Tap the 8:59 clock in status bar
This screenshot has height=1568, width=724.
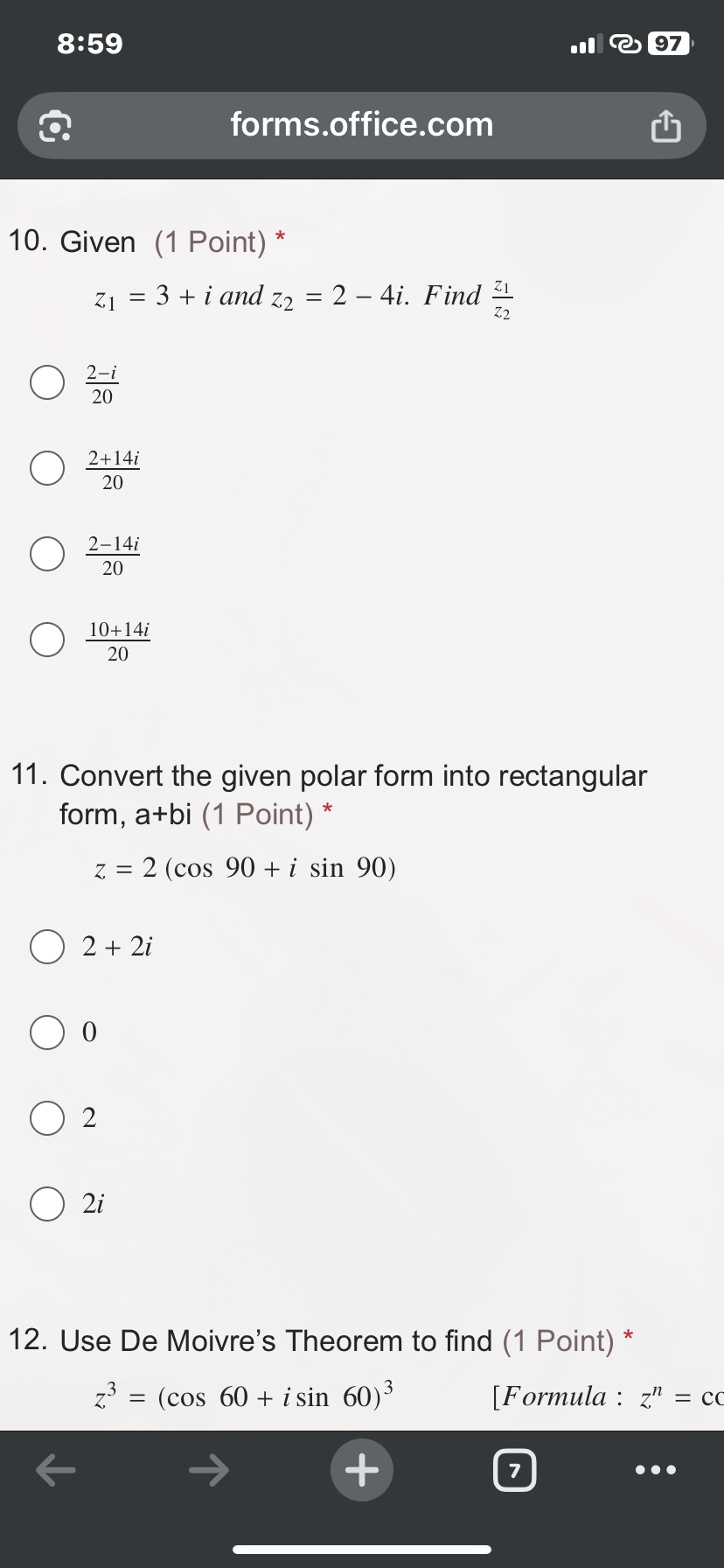tap(91, 44)
